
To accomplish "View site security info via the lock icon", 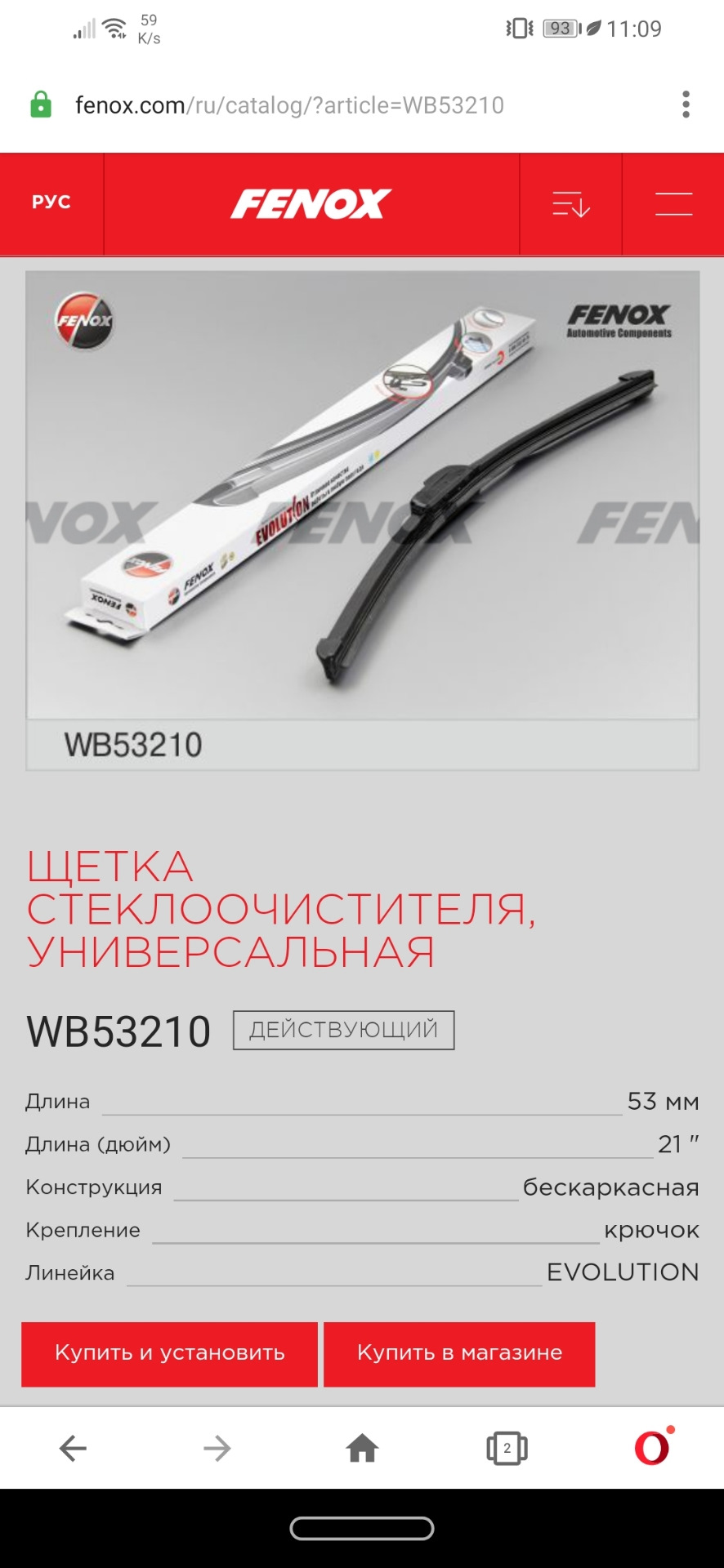I will [x=40, y=105].
